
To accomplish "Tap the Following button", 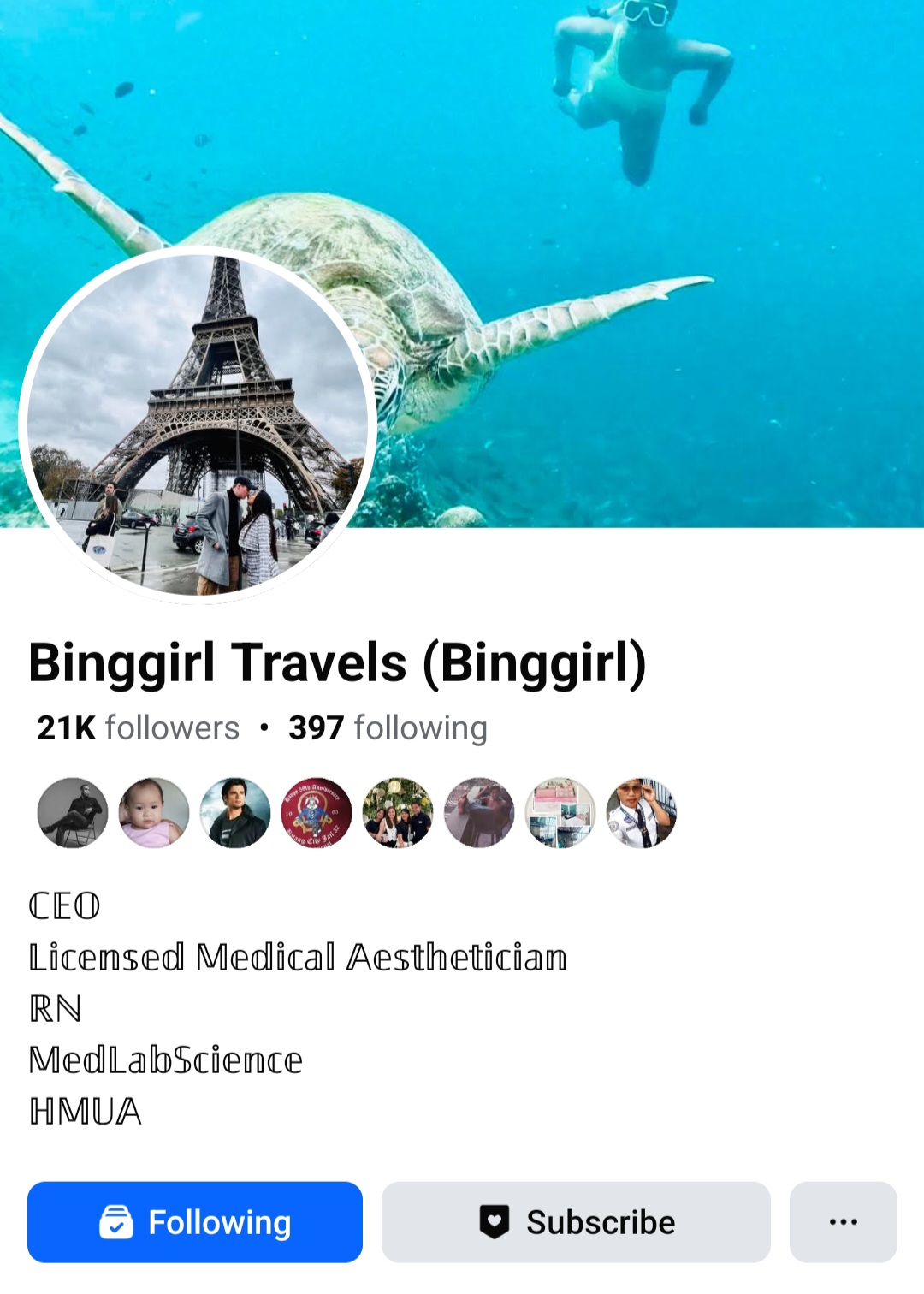I will [x=195, y=1221].
